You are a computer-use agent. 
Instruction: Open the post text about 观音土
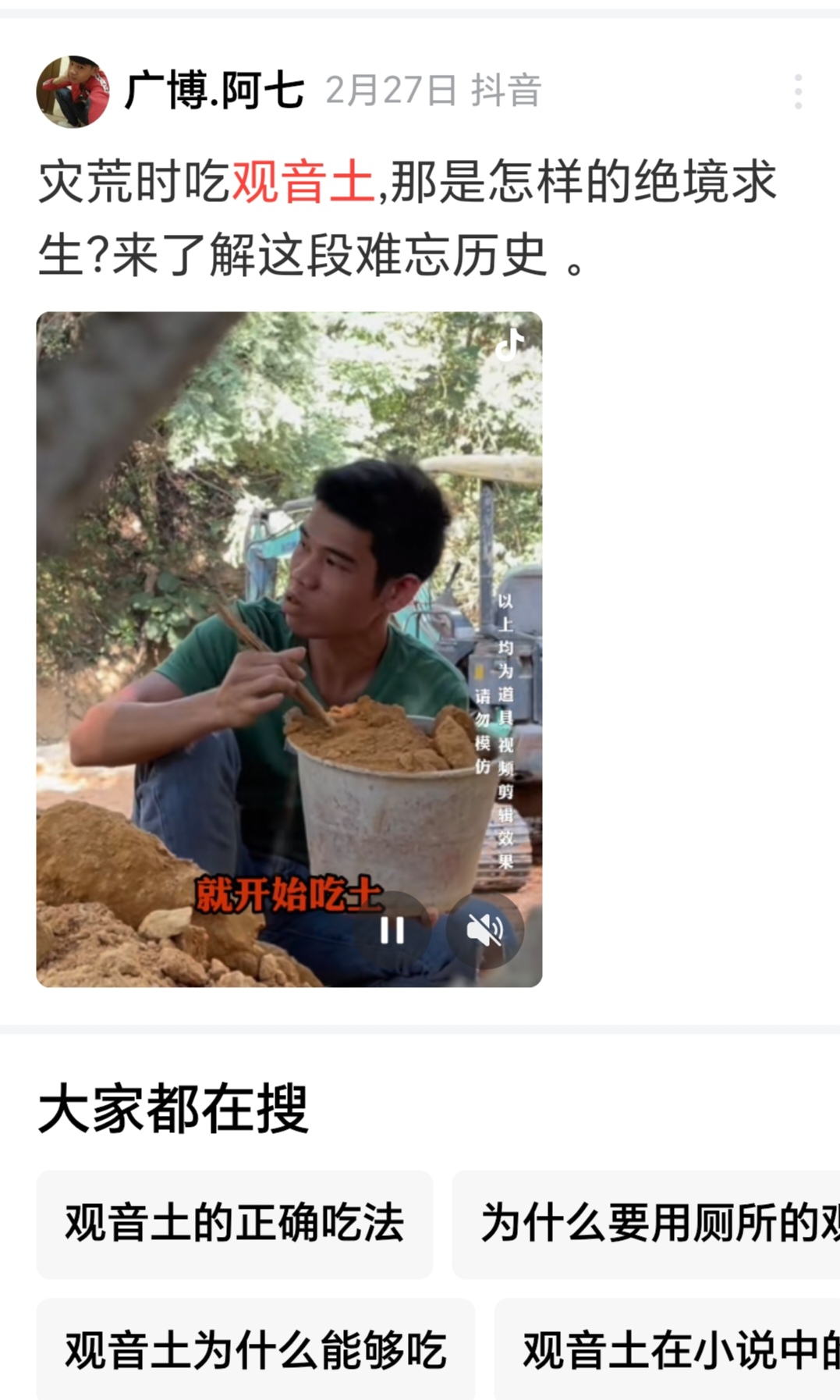(407, 218)
